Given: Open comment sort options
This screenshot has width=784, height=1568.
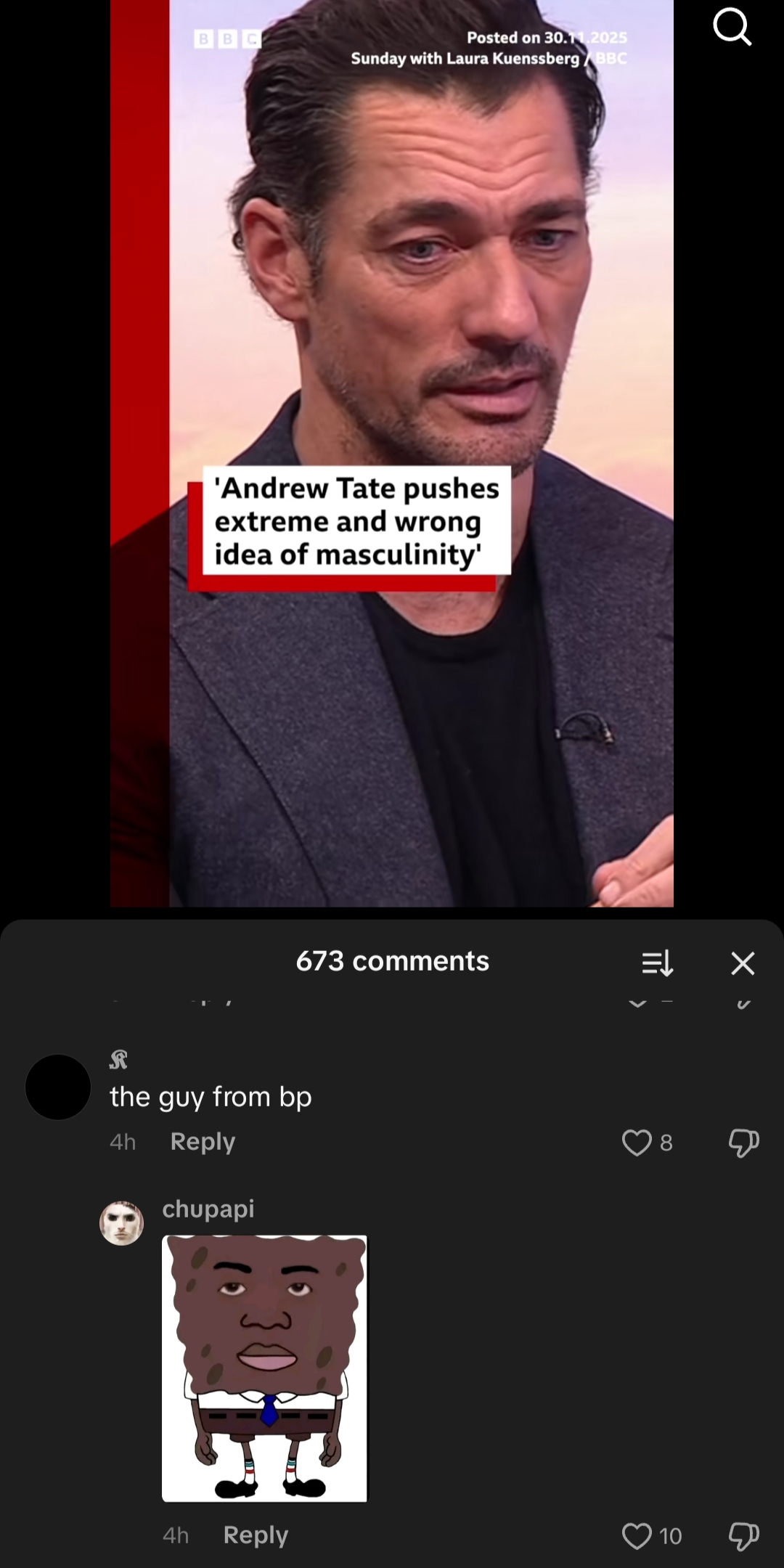Looking at the screenshot, I should point(658,963).
